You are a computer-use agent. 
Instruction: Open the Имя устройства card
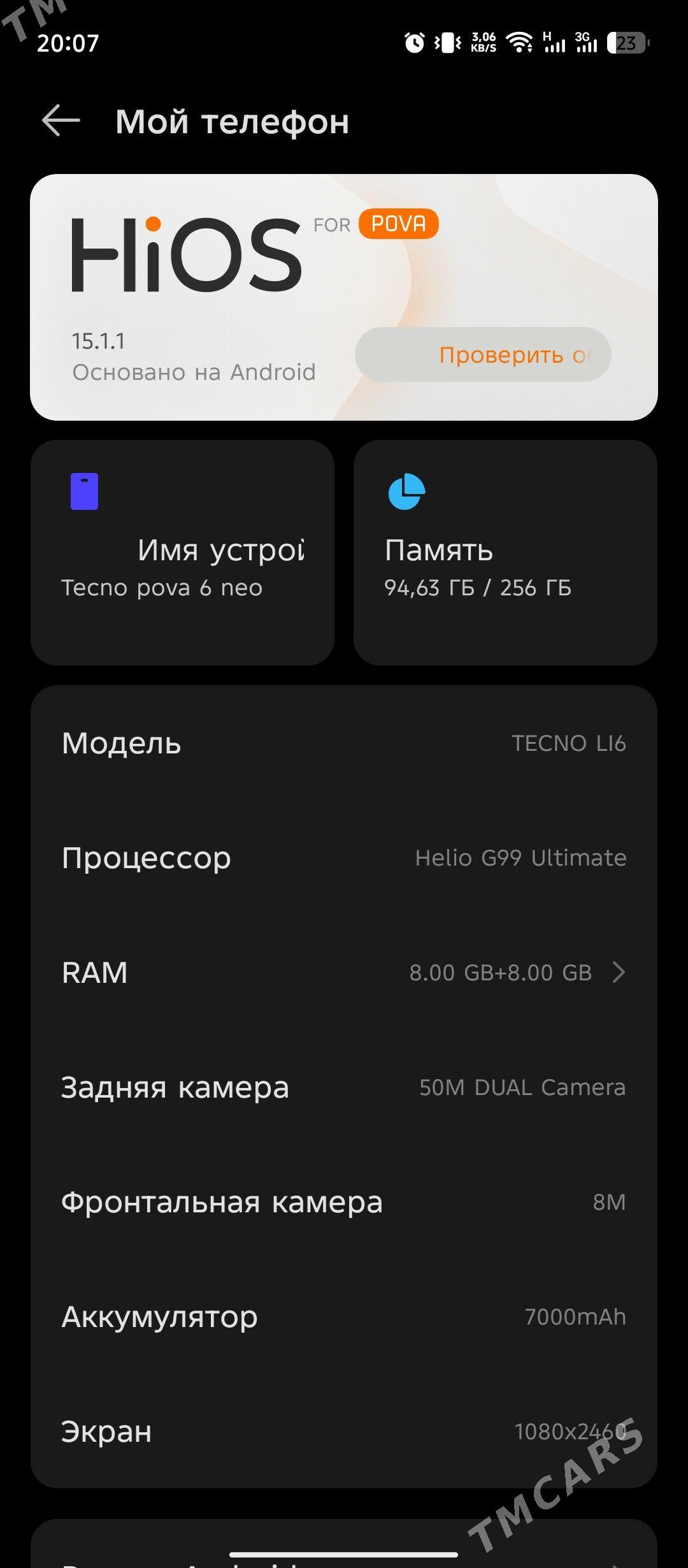pyautogui.click(x=182, y=552)
